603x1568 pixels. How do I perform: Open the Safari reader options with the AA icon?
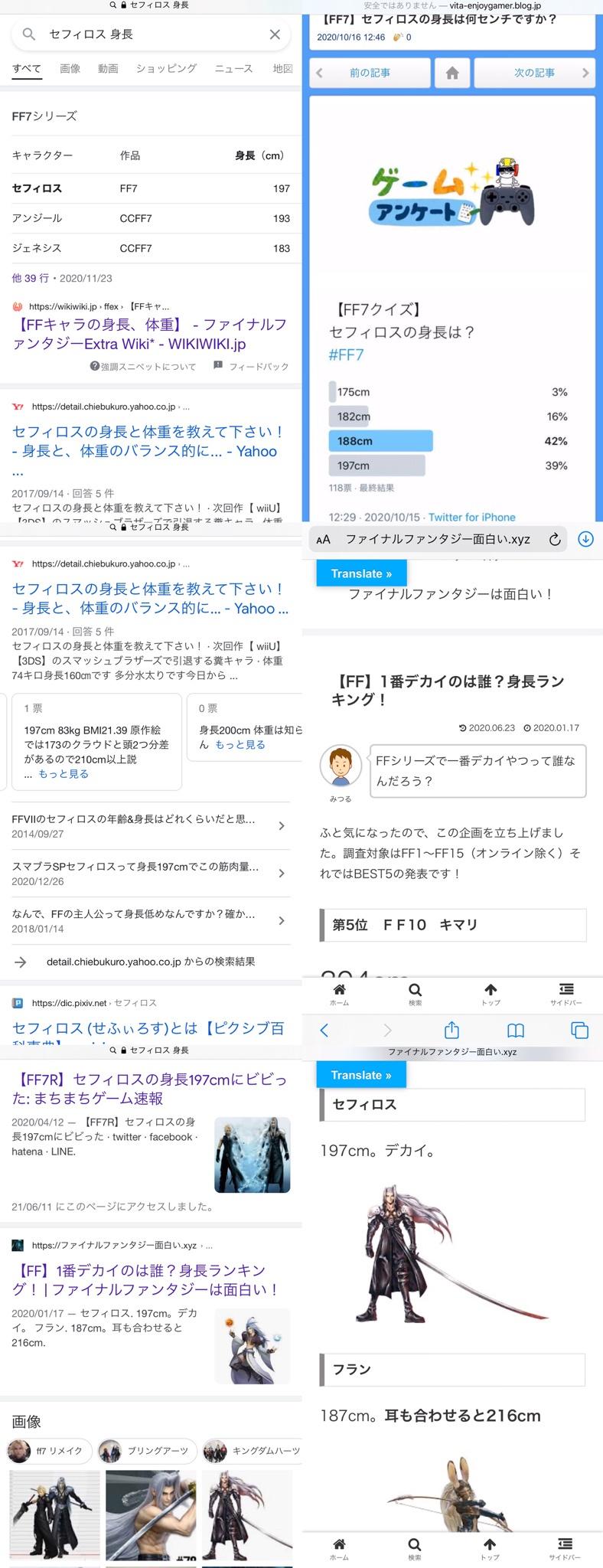coord(323,540)
